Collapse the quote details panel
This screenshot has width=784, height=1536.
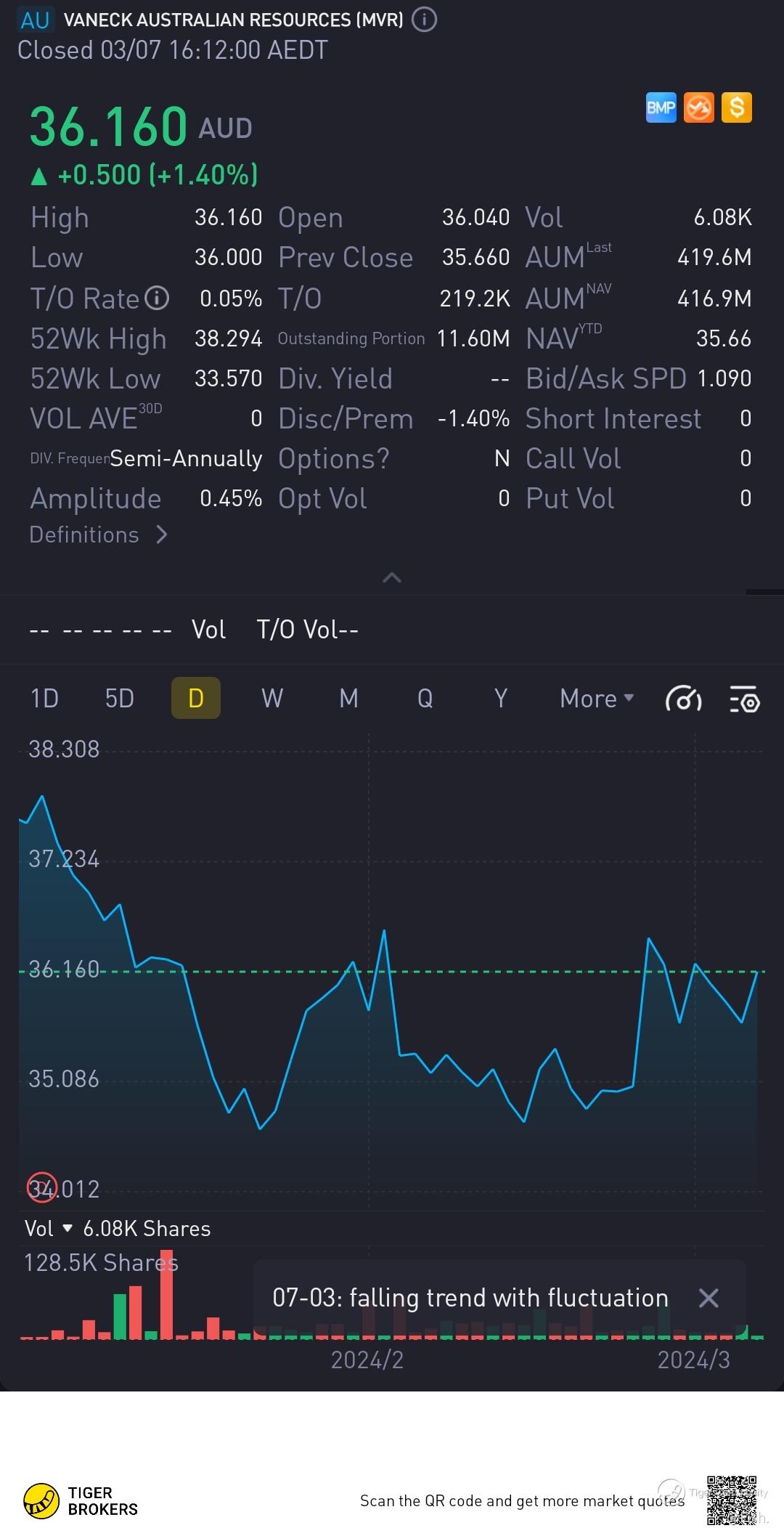(x=392, y=578)
